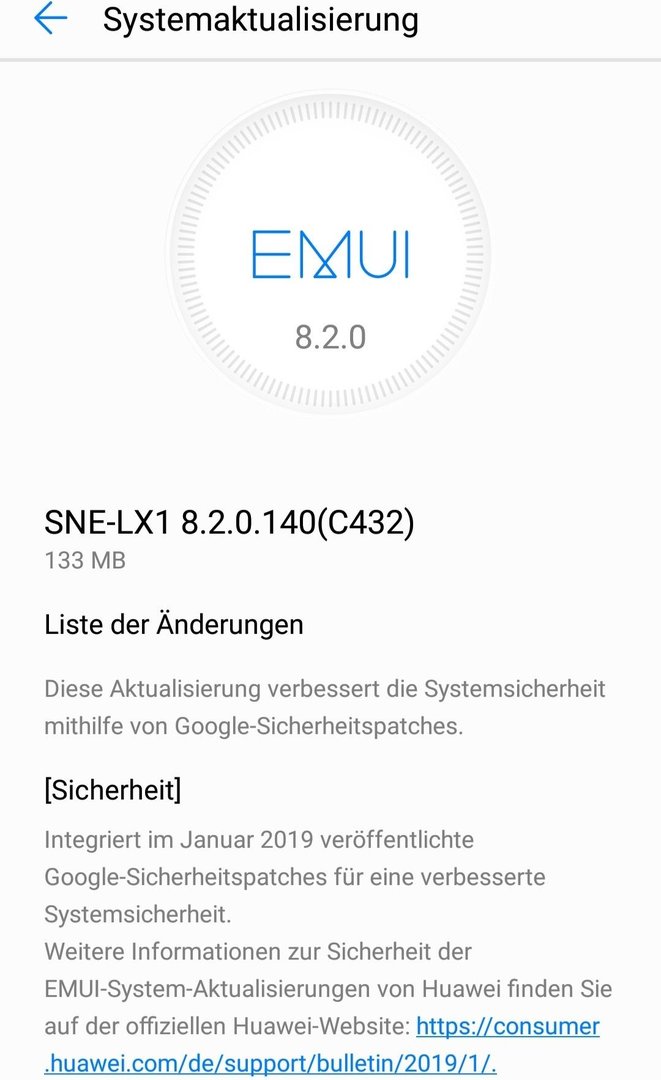Go back using the blue arrow
The height and width of the screenshot is (1080, 661).
[x=50, y=18]
